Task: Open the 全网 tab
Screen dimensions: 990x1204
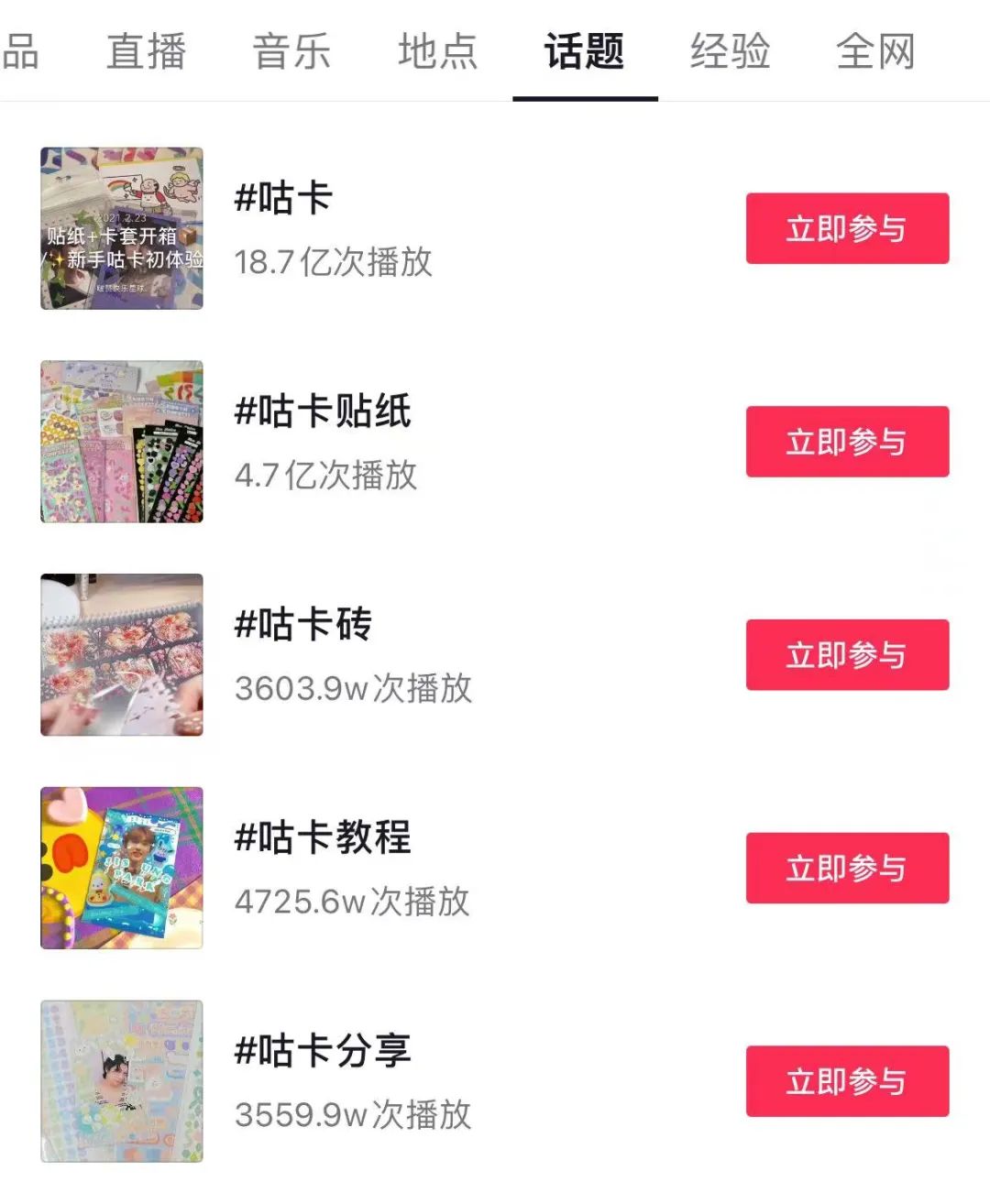Action: 875,51
